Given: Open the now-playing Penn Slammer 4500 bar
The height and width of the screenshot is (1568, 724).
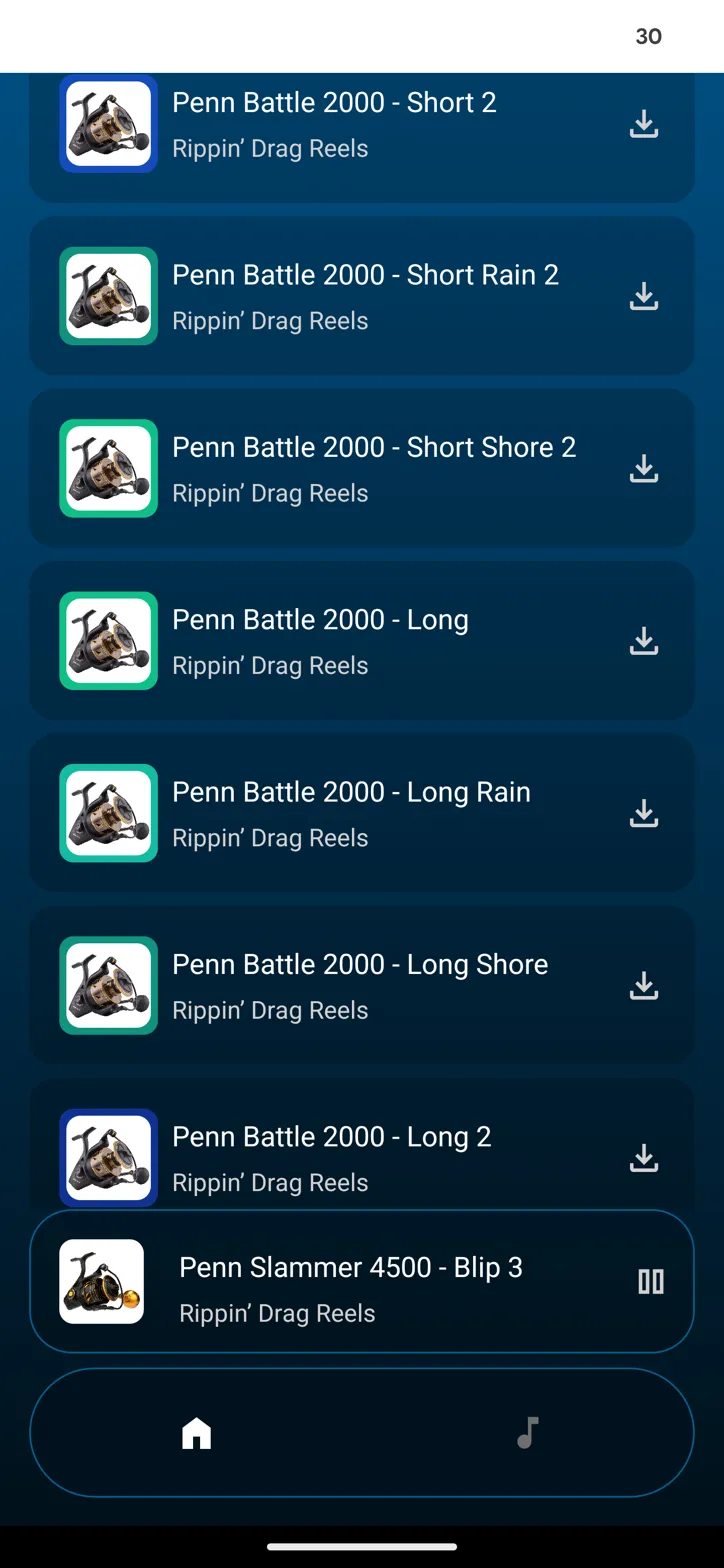Looking at the screenshot, I should pyautogui.click(x=350, y=1282).
